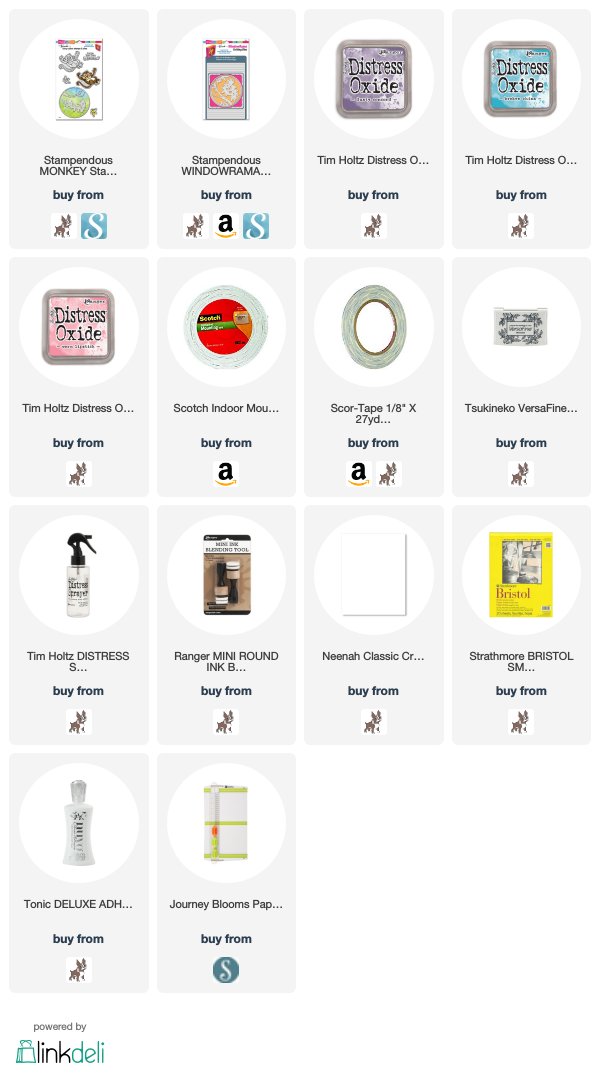
Task: Open the Tim Holtz Distress Sprayer card
Action: click(79, 625)
